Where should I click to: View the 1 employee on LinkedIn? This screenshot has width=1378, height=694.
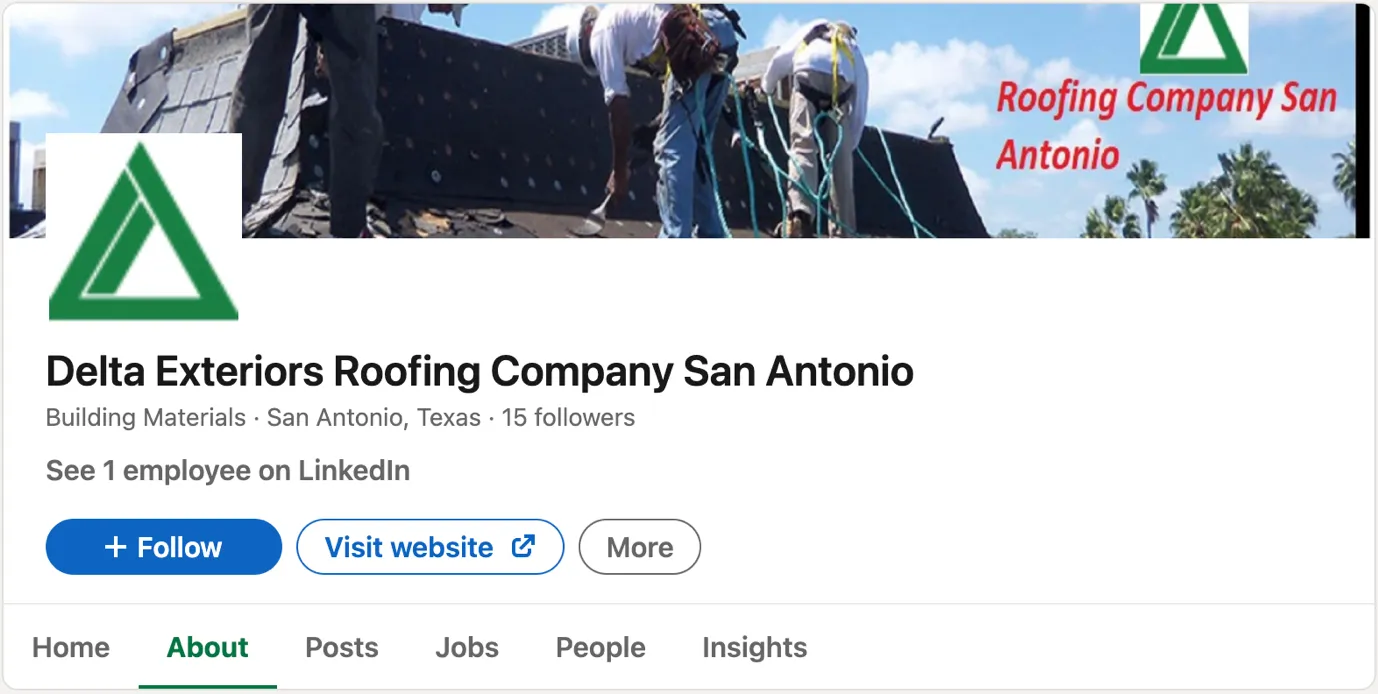click(228, 471)
